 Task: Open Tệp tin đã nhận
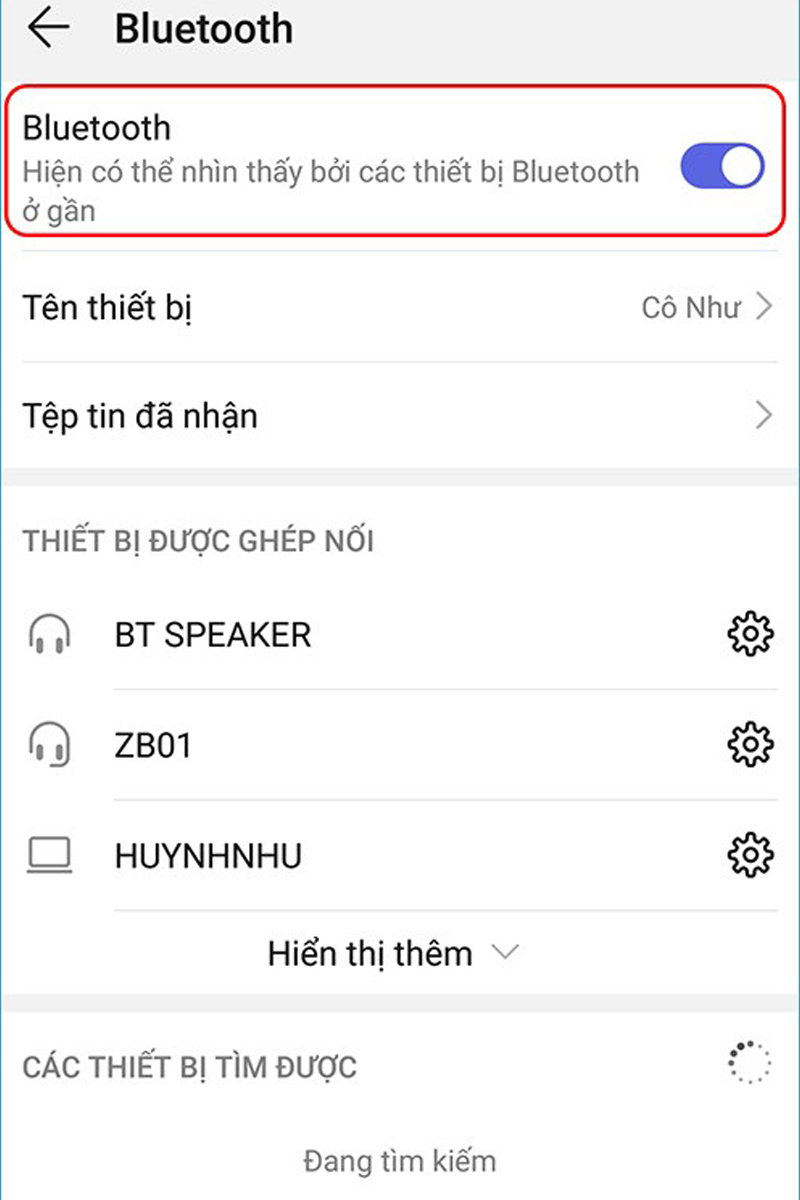pyautogui.click(x=400, y=415)
